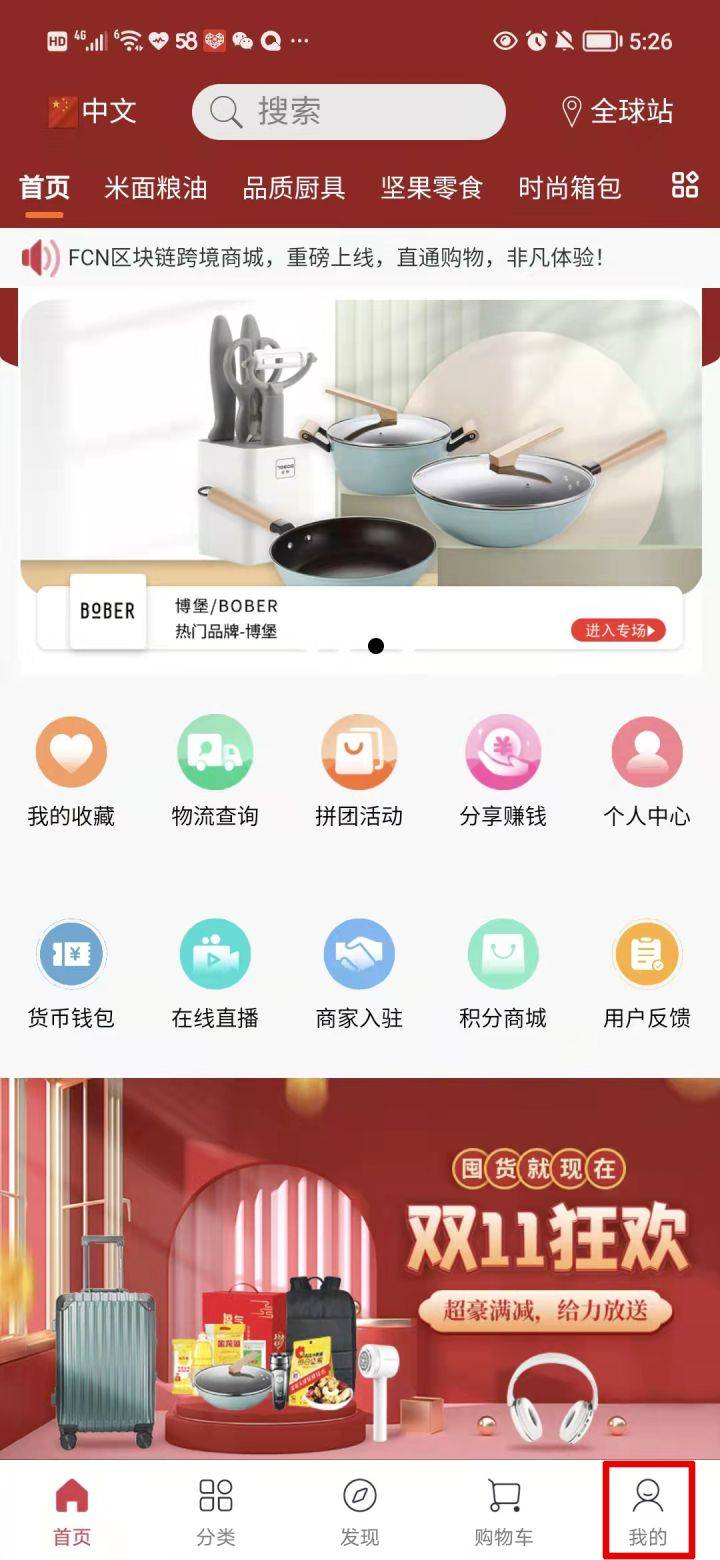
Task: Open 在线直播 live streaming
Action: pos(215,974)
